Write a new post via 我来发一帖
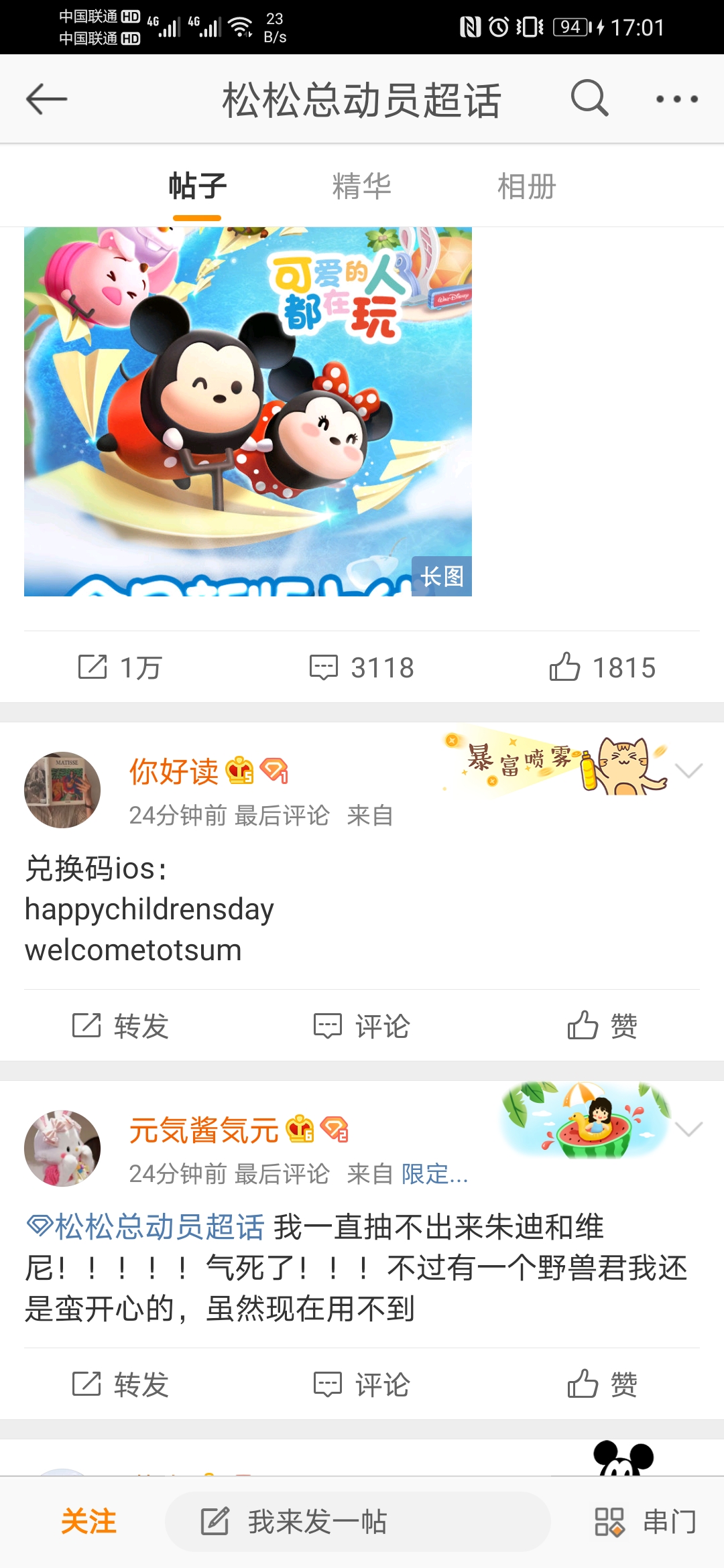Image resolution: width=724 pixels, height=1568 pixels. tap(358, 1521)
